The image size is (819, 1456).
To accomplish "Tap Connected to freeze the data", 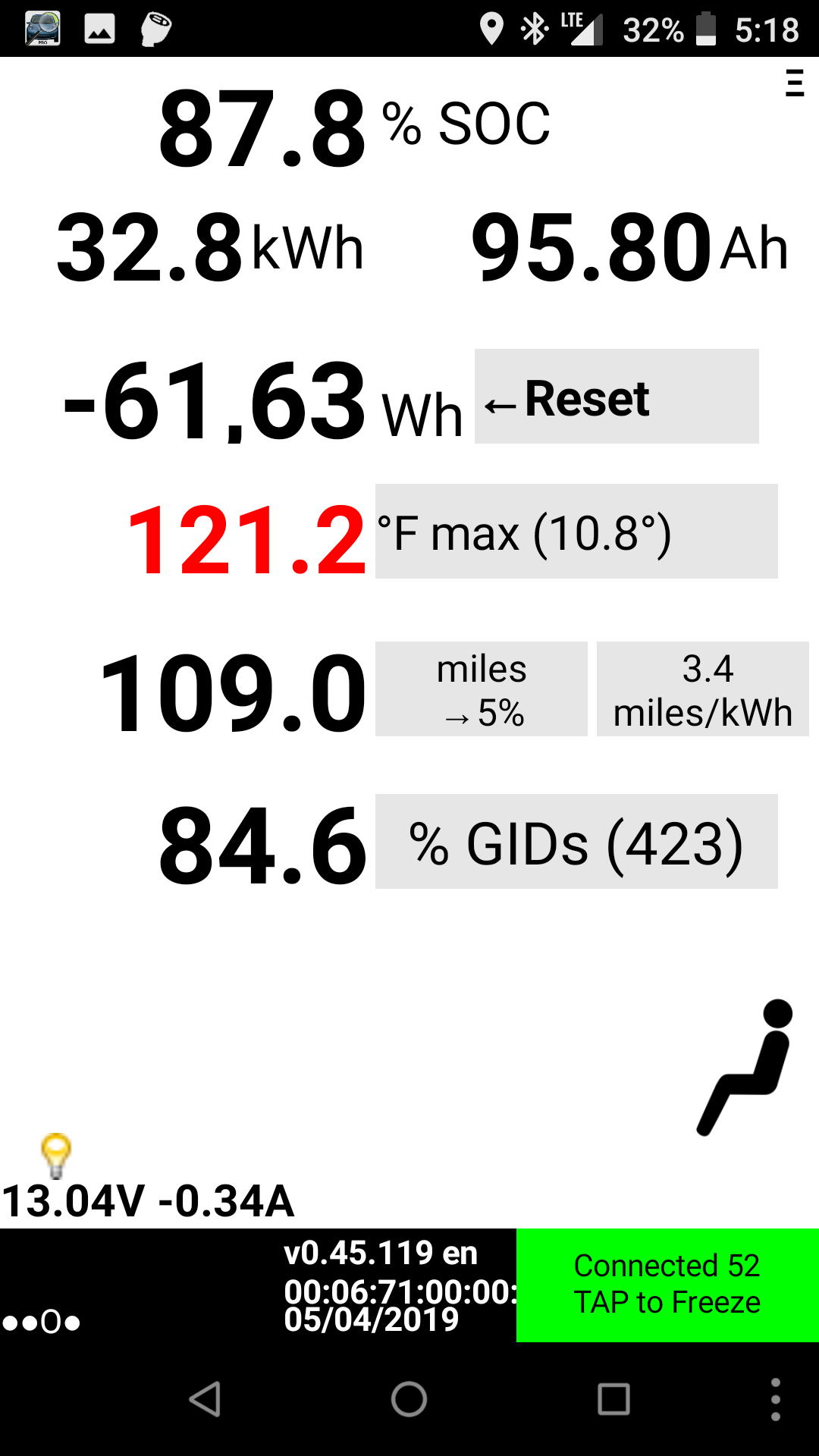I will click(667, 1285).
